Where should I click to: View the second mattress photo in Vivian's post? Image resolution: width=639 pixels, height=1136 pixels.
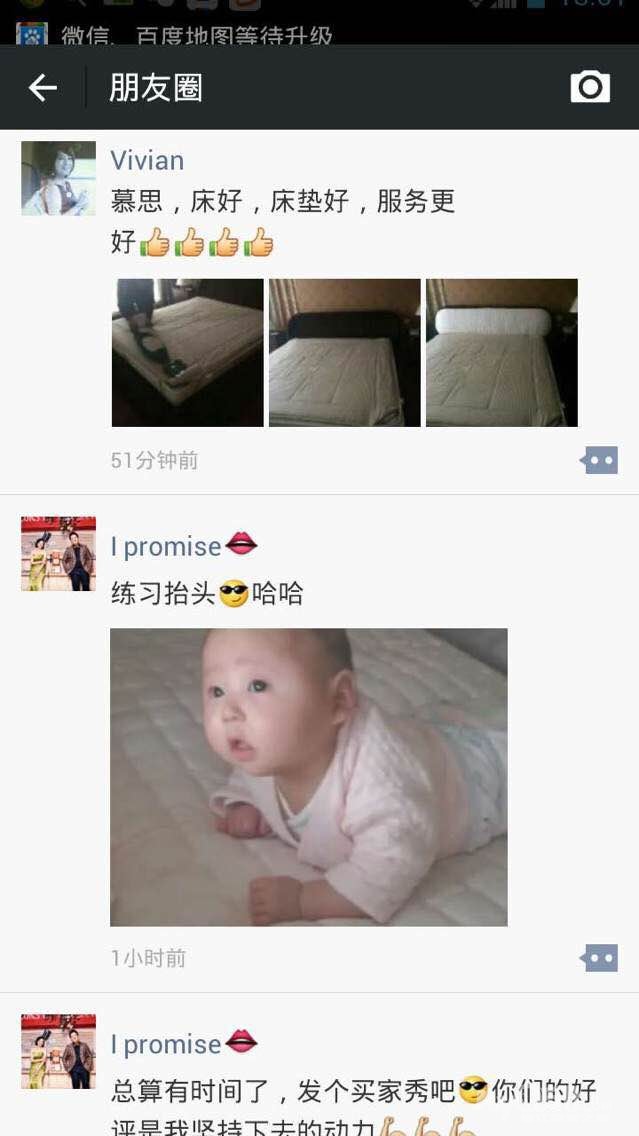tap(344, 352)
